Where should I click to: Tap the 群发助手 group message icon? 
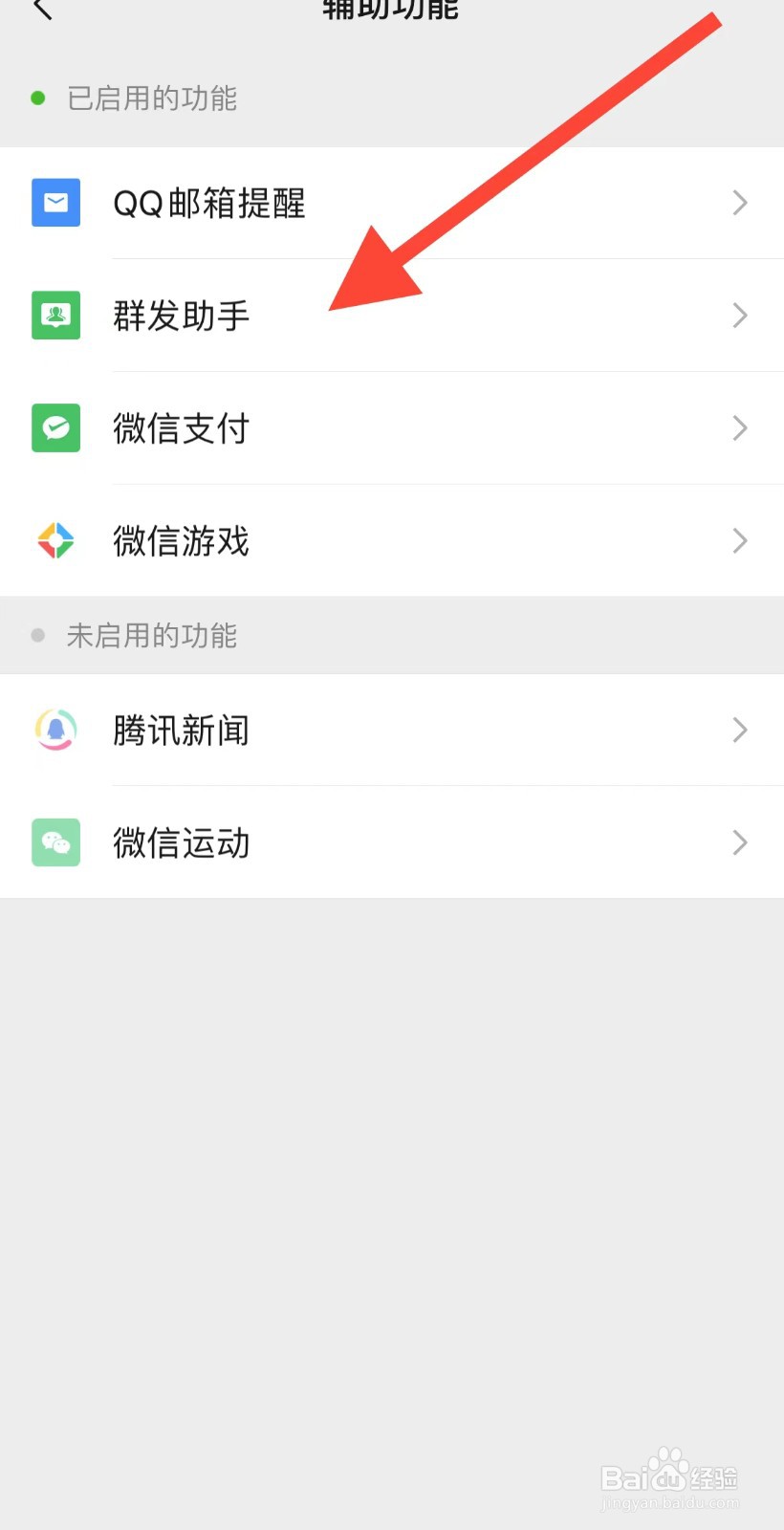pos(54,316)
